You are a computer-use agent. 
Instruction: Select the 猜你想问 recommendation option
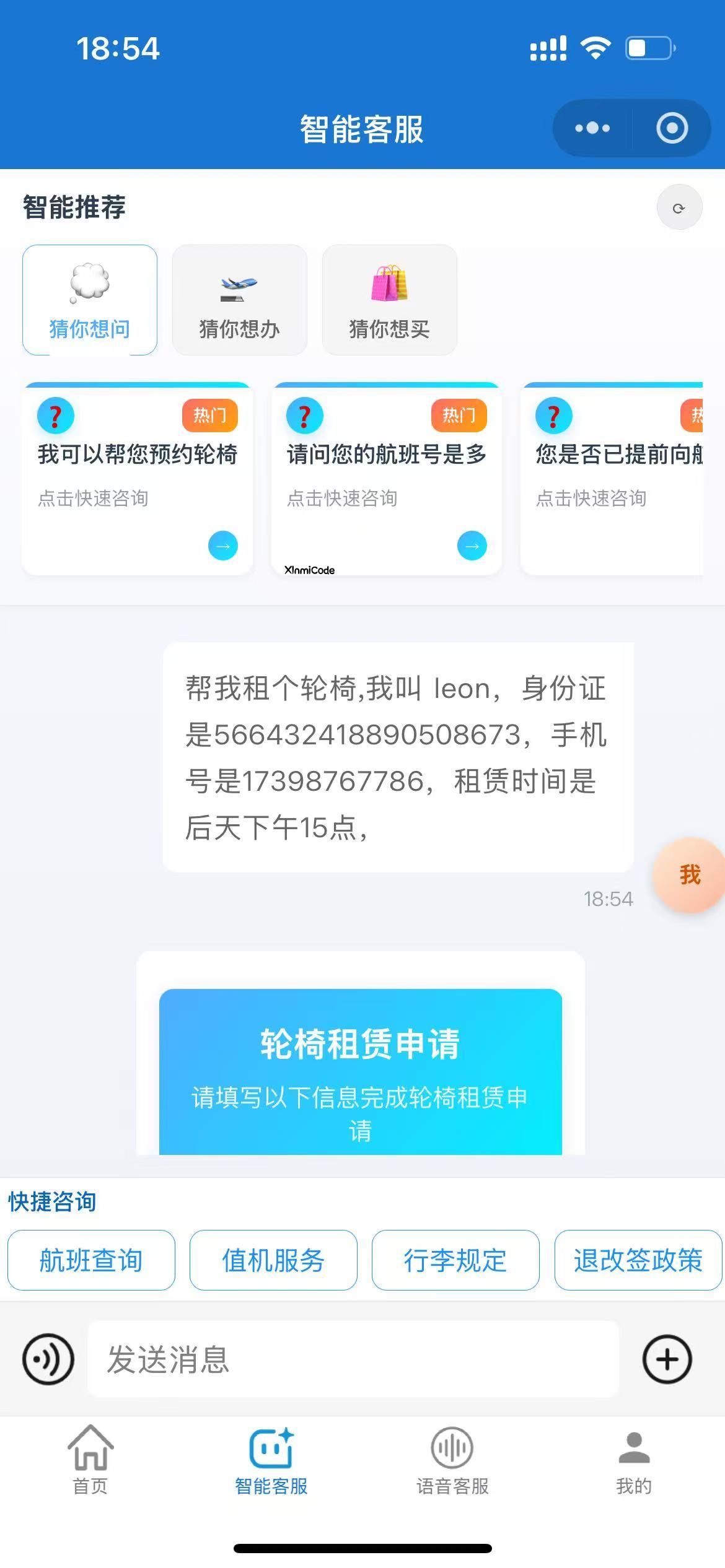[x=89, y=300]
